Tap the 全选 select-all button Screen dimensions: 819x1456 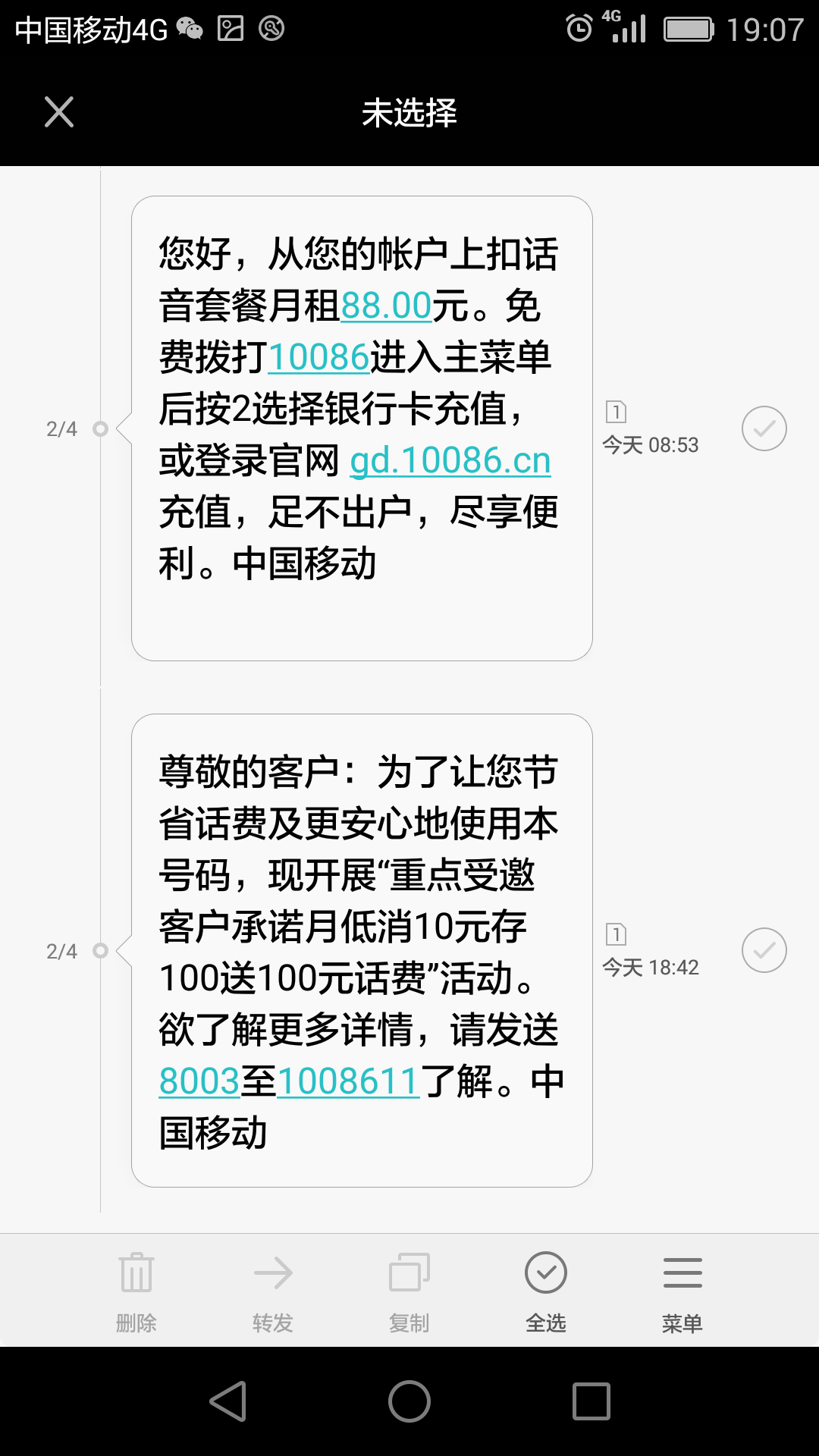pos(545,1289)
